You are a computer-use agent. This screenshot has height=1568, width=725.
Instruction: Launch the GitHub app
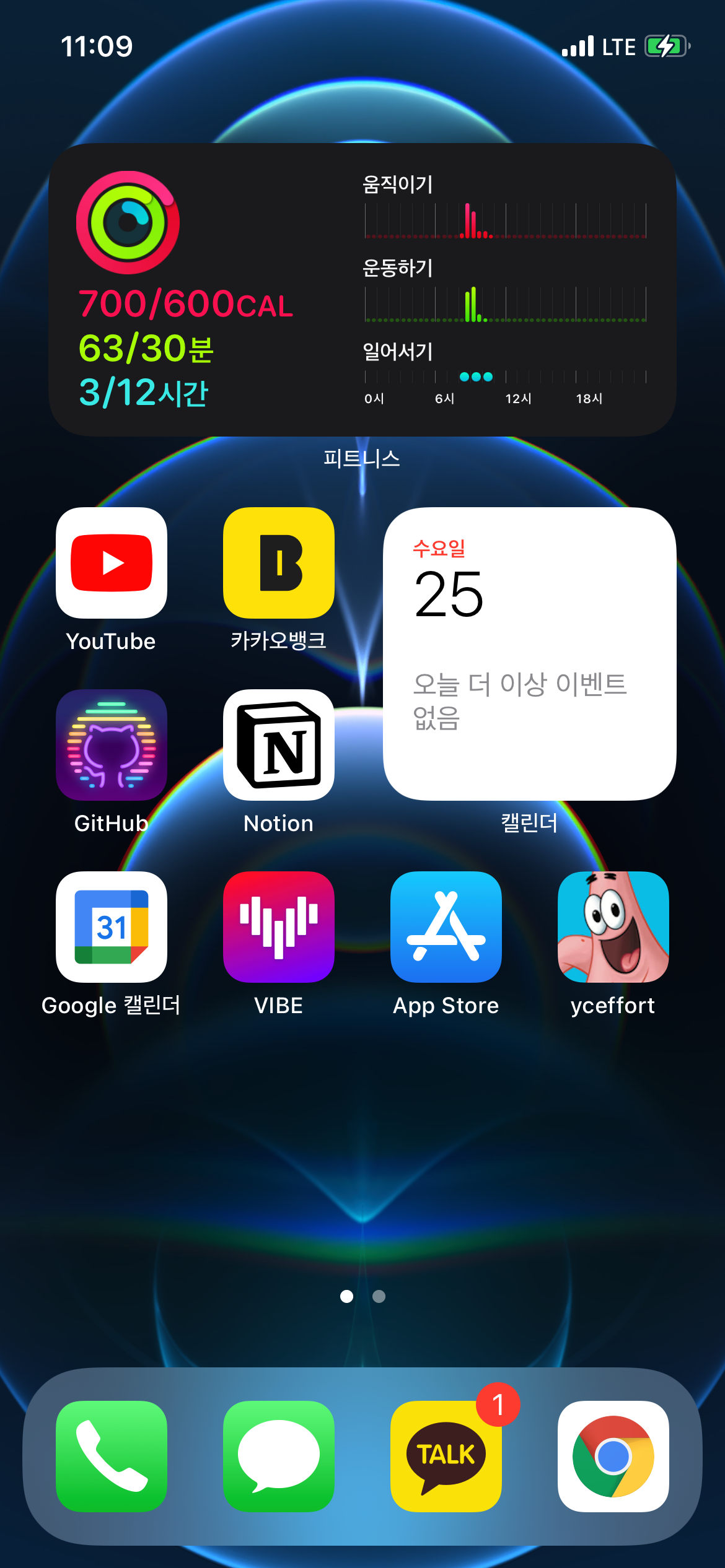tap(112, 745)
